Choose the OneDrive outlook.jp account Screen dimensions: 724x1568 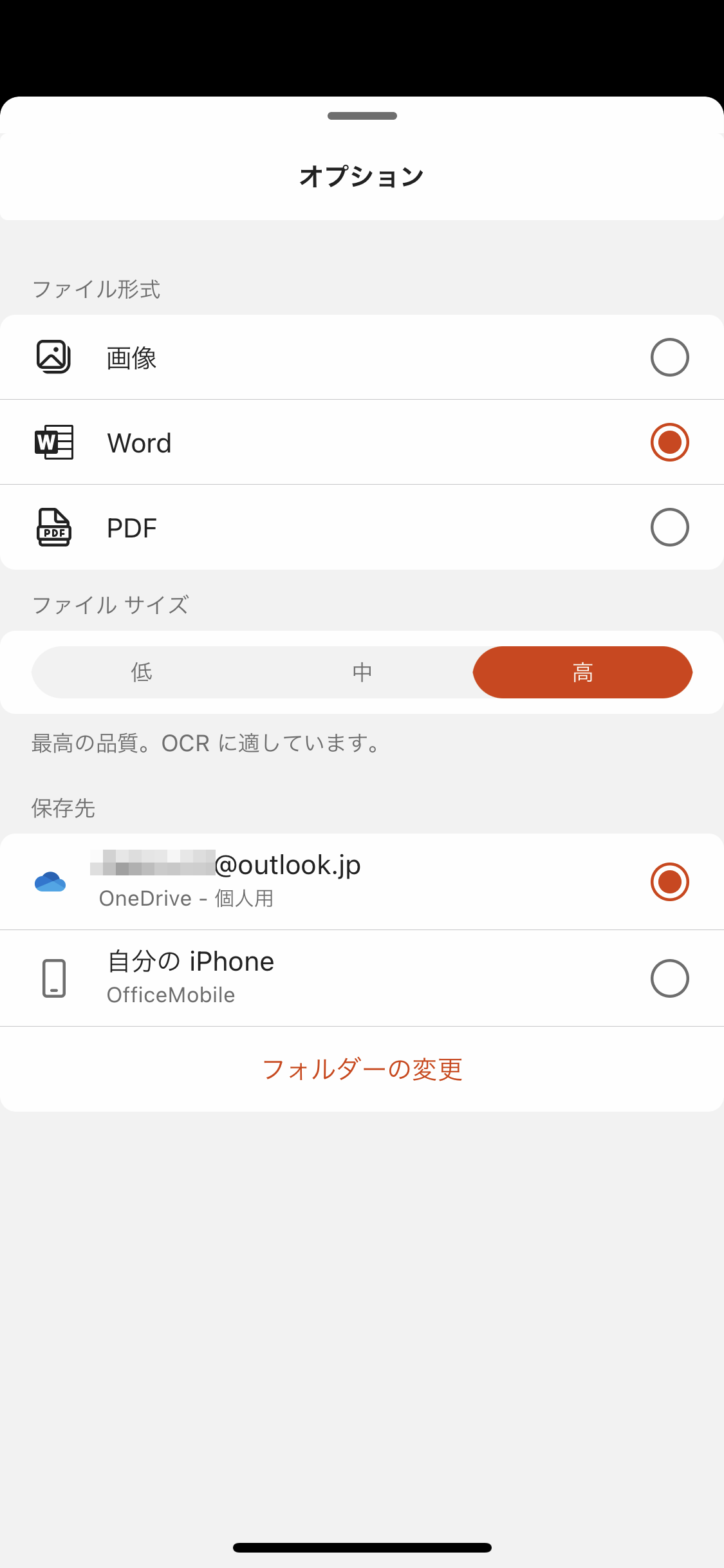point(669,882)
